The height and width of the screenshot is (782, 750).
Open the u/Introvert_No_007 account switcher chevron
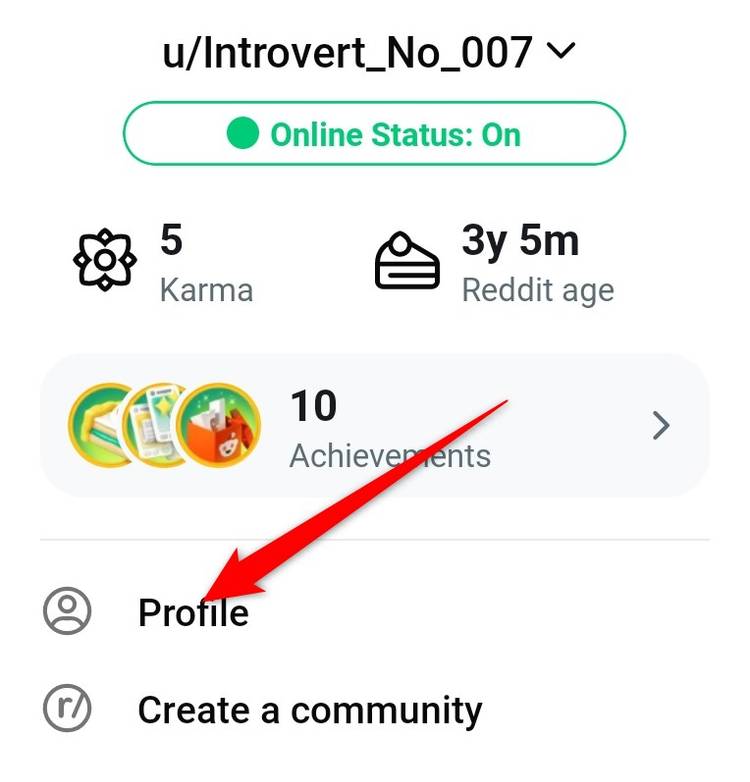click(x=560, y=49)
